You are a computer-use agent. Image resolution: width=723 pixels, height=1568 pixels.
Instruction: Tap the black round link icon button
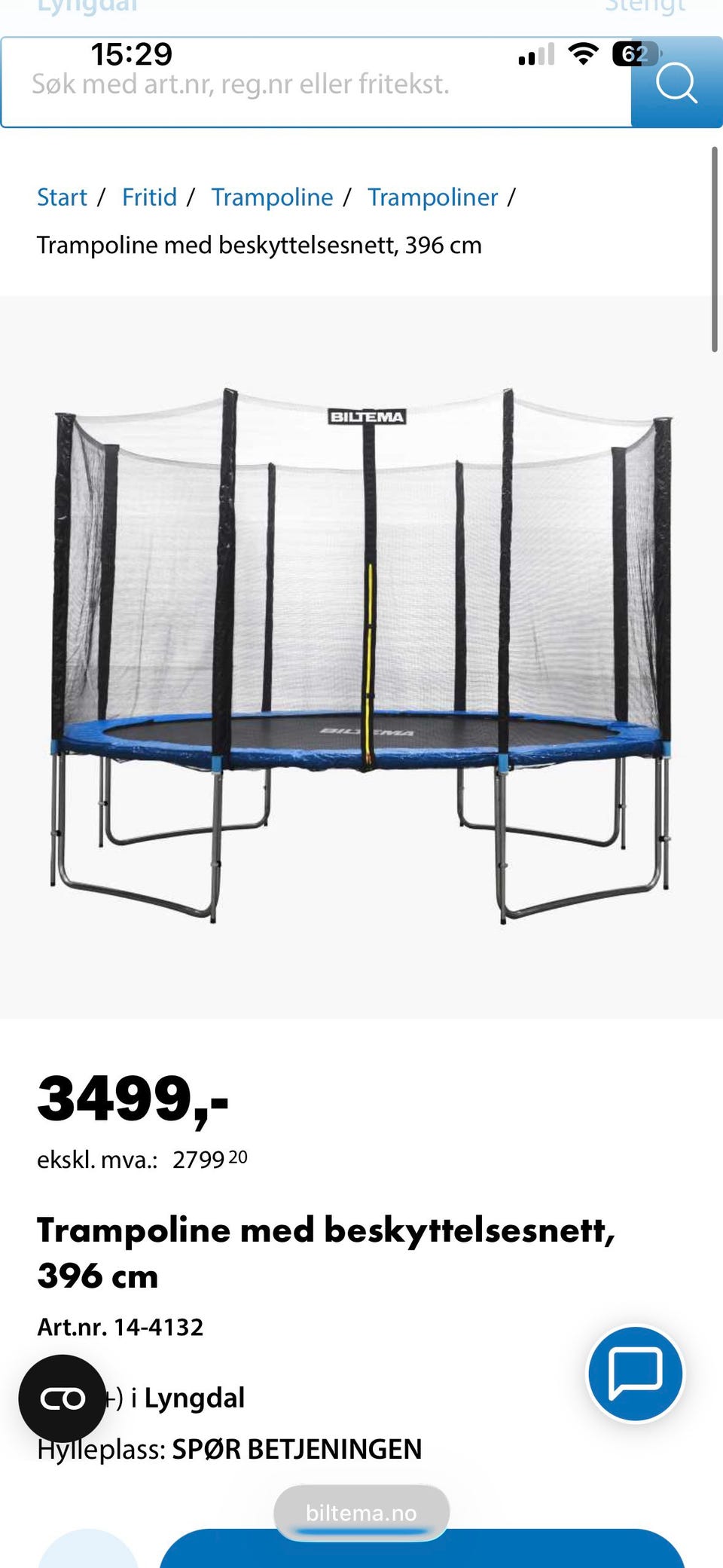tap(63, 1398)
